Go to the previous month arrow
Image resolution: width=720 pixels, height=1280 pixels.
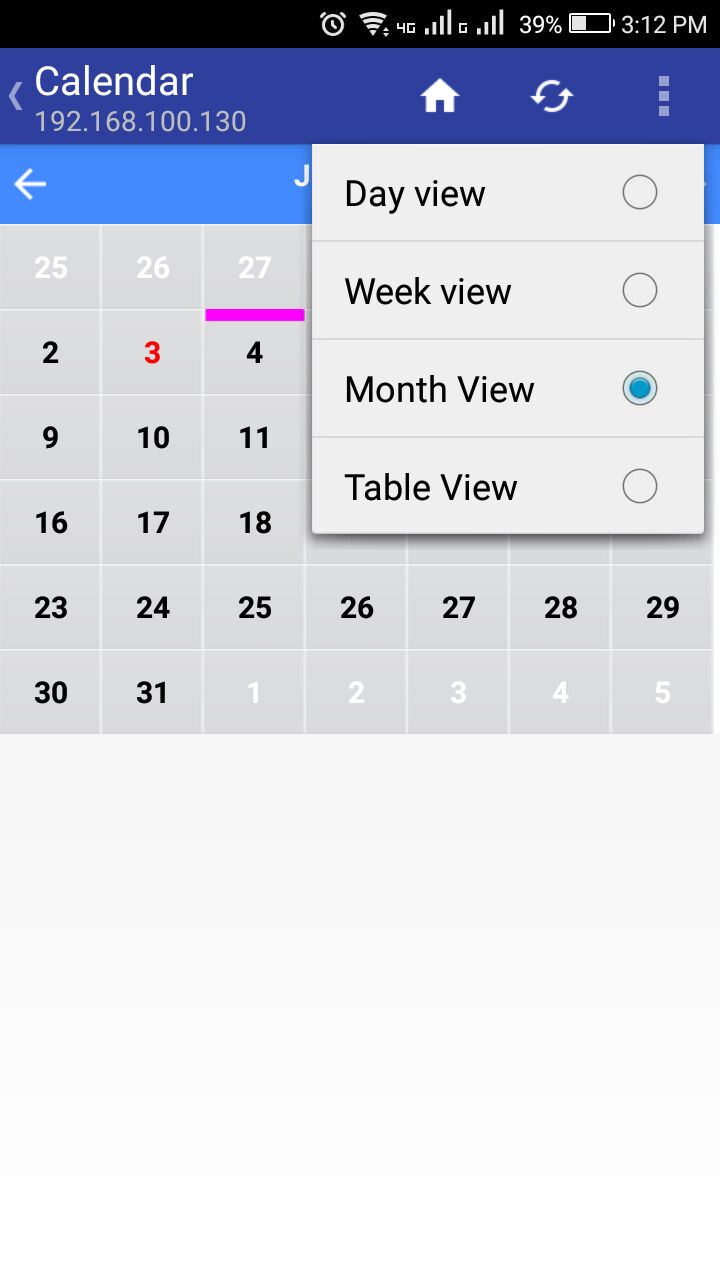pos(30,184)
